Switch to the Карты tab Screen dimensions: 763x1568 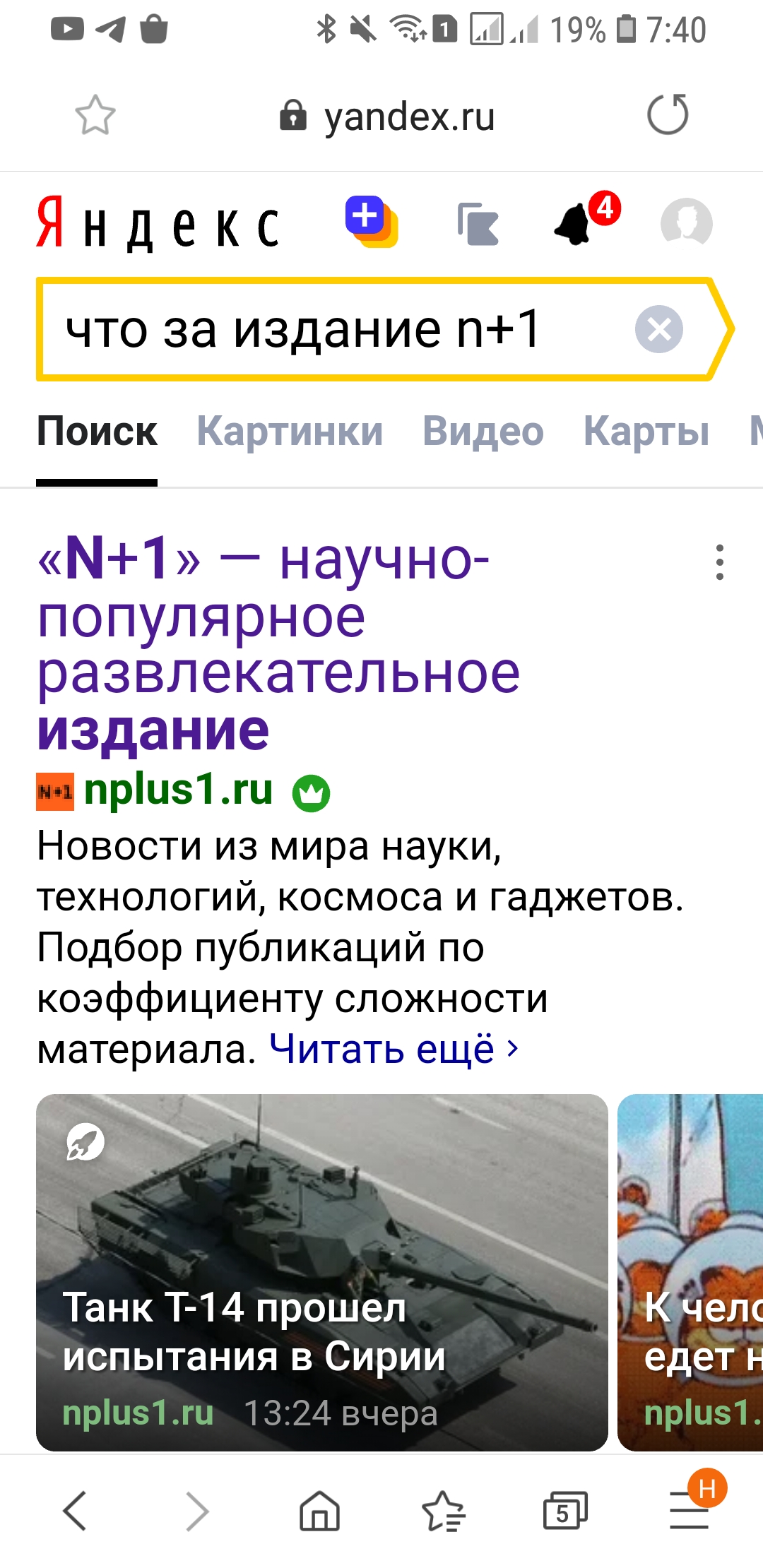[646, 431]
